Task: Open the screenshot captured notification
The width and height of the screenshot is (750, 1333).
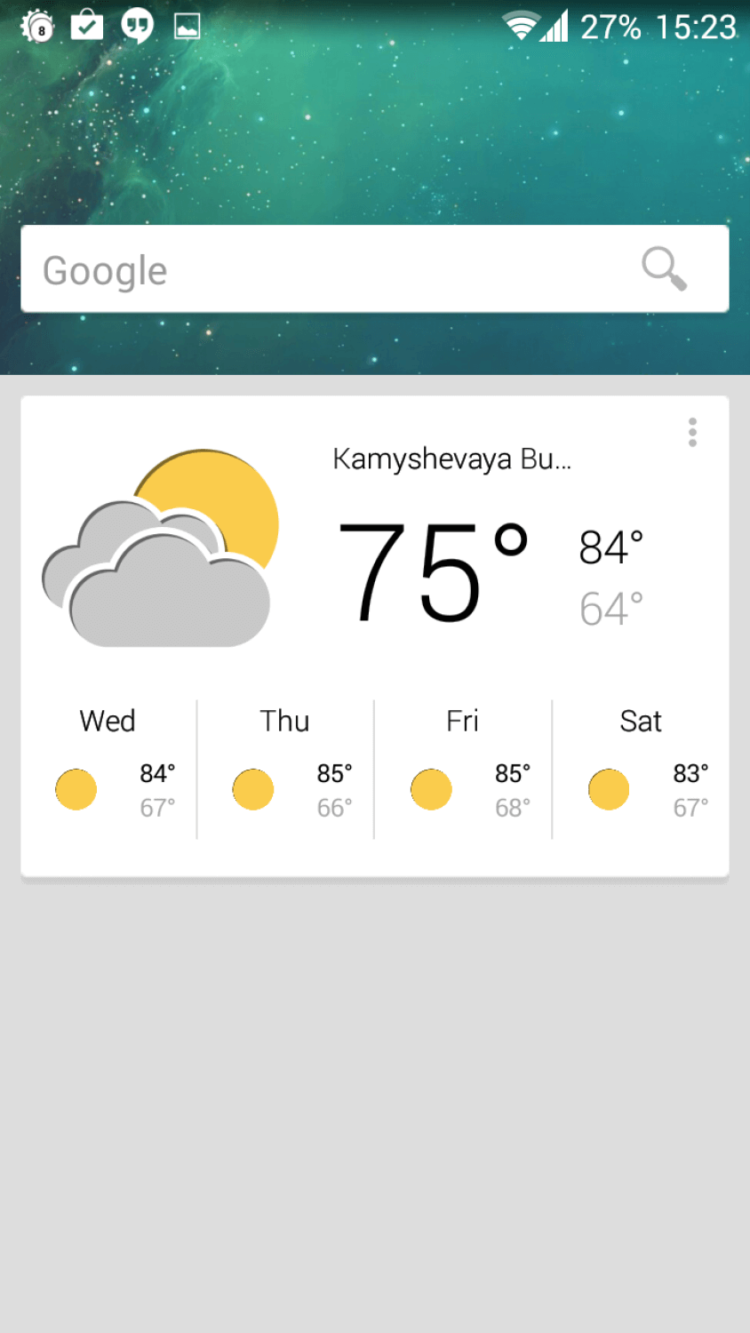Action: pos(185,26)
